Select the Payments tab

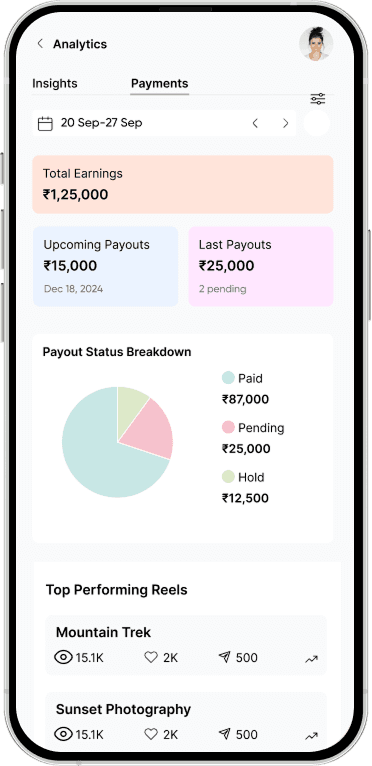click(x=159, y=84)
